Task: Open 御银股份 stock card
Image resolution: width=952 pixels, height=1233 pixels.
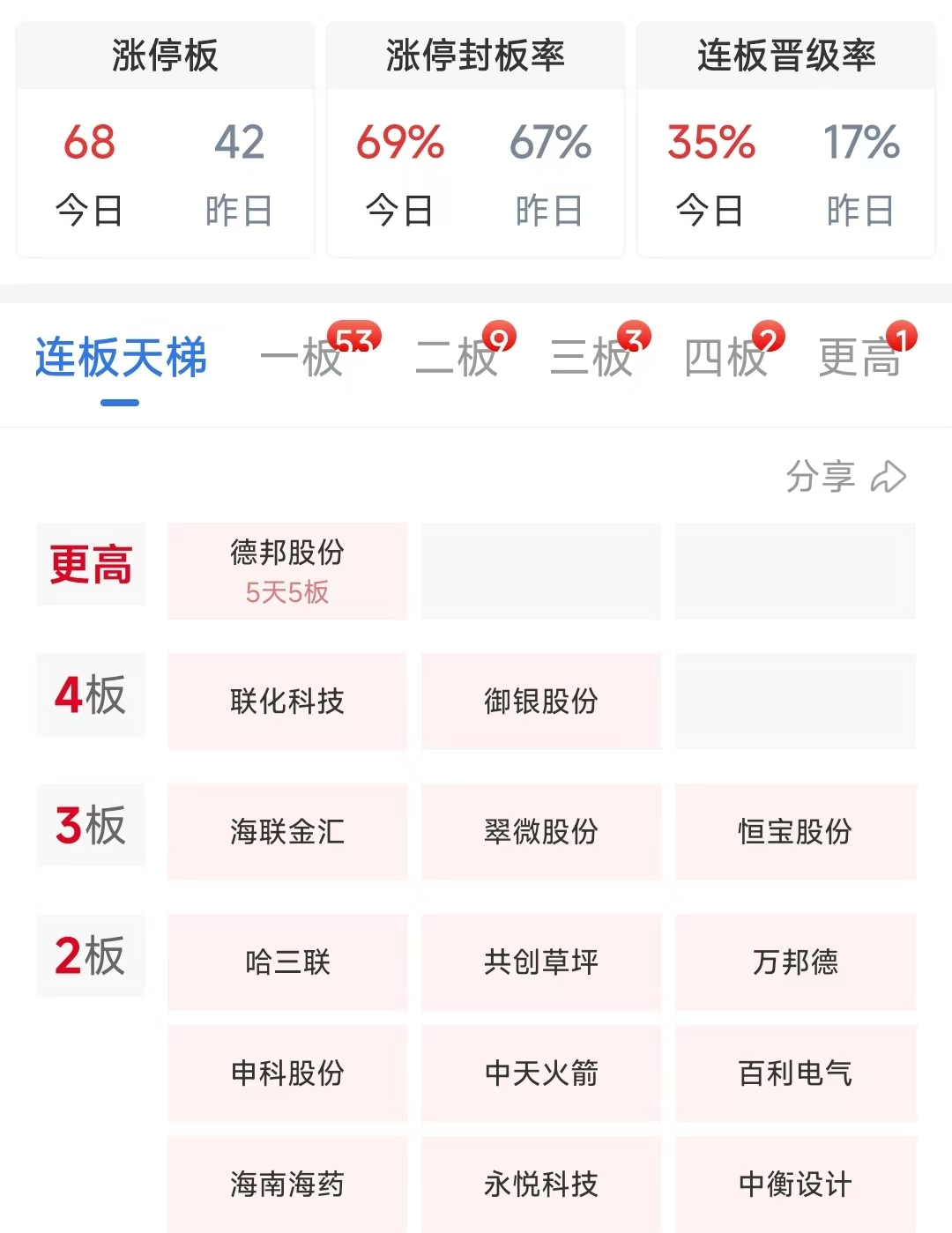Action: [x=541, y=702]
